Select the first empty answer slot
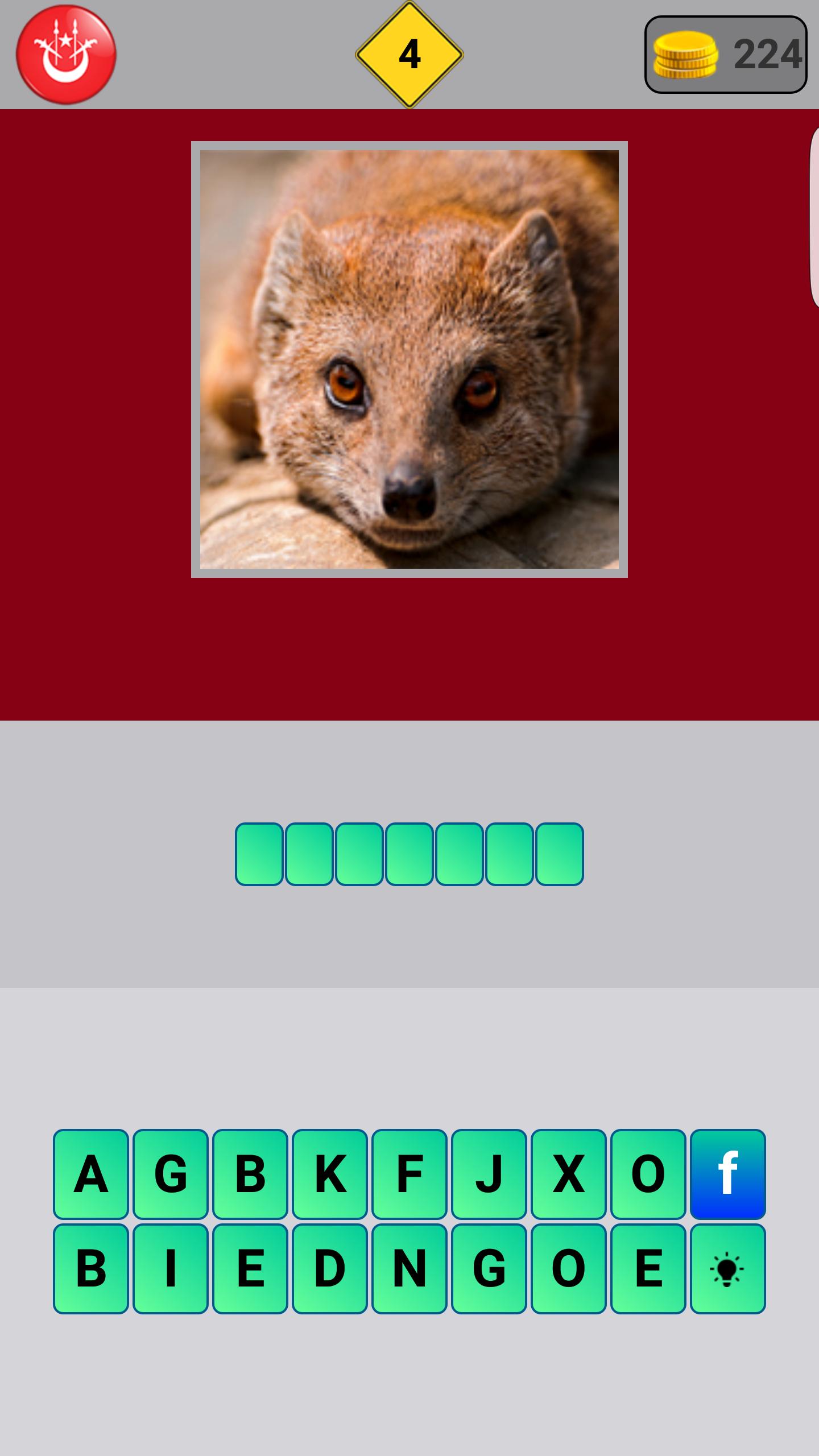This screenshot has height=1456, width=819. pos(259,854)
